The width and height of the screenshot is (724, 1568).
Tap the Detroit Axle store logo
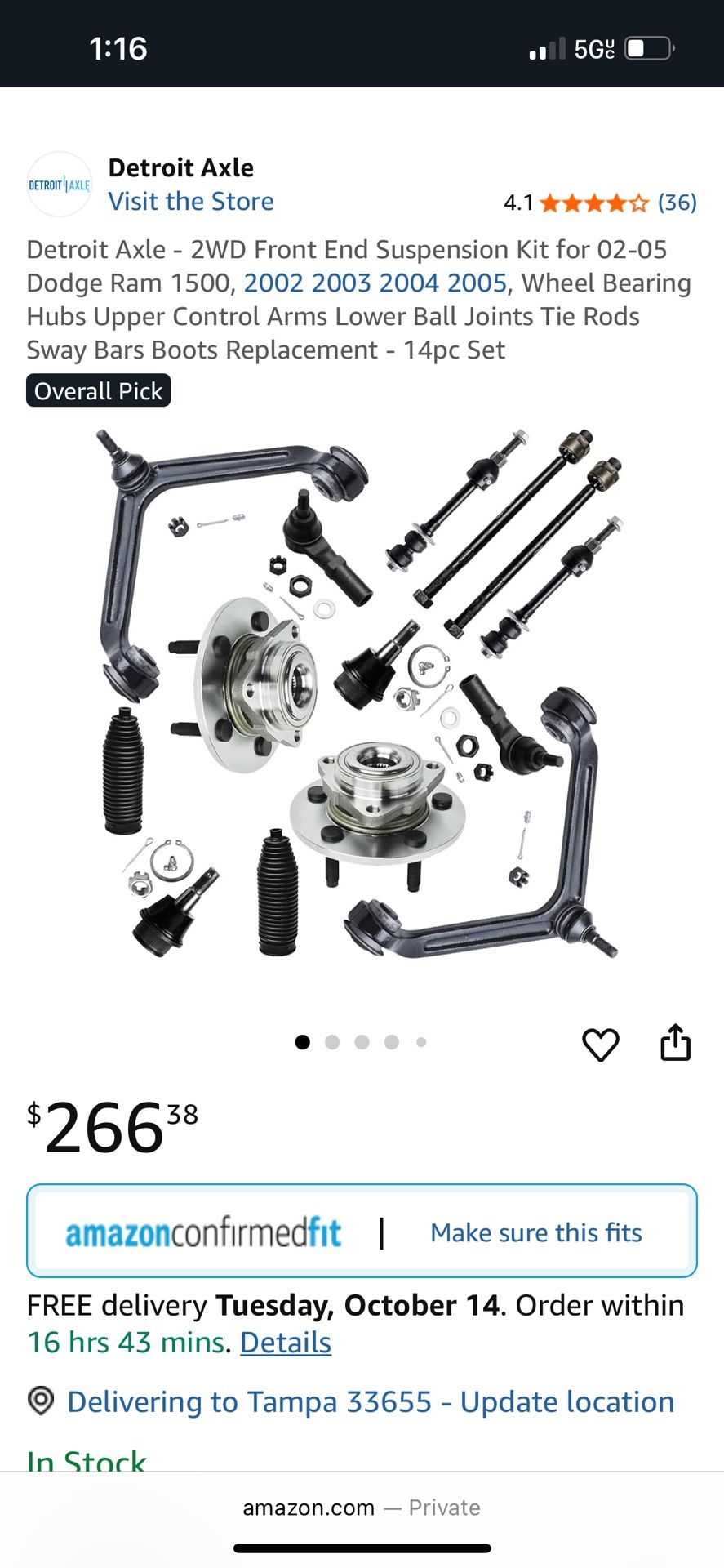click(x=59, y=185)
